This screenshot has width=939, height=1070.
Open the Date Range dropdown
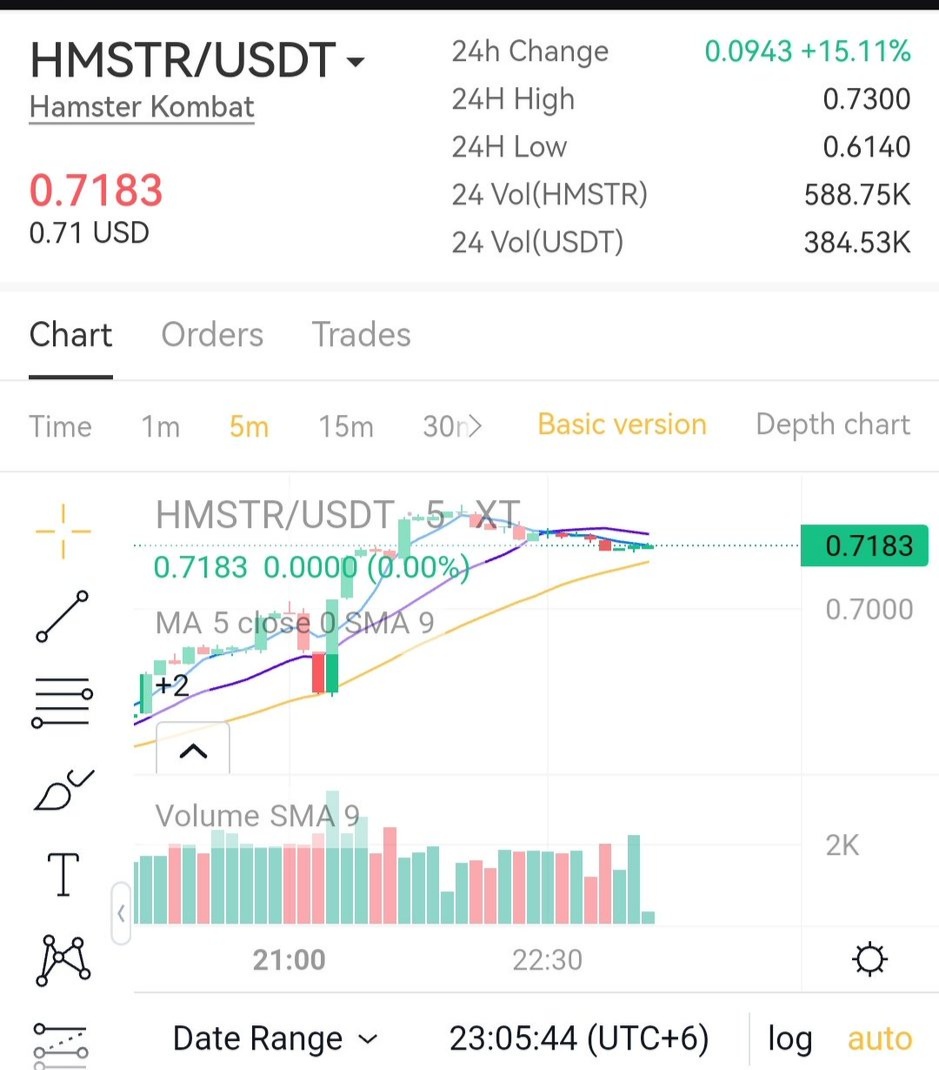point(275,1039)
